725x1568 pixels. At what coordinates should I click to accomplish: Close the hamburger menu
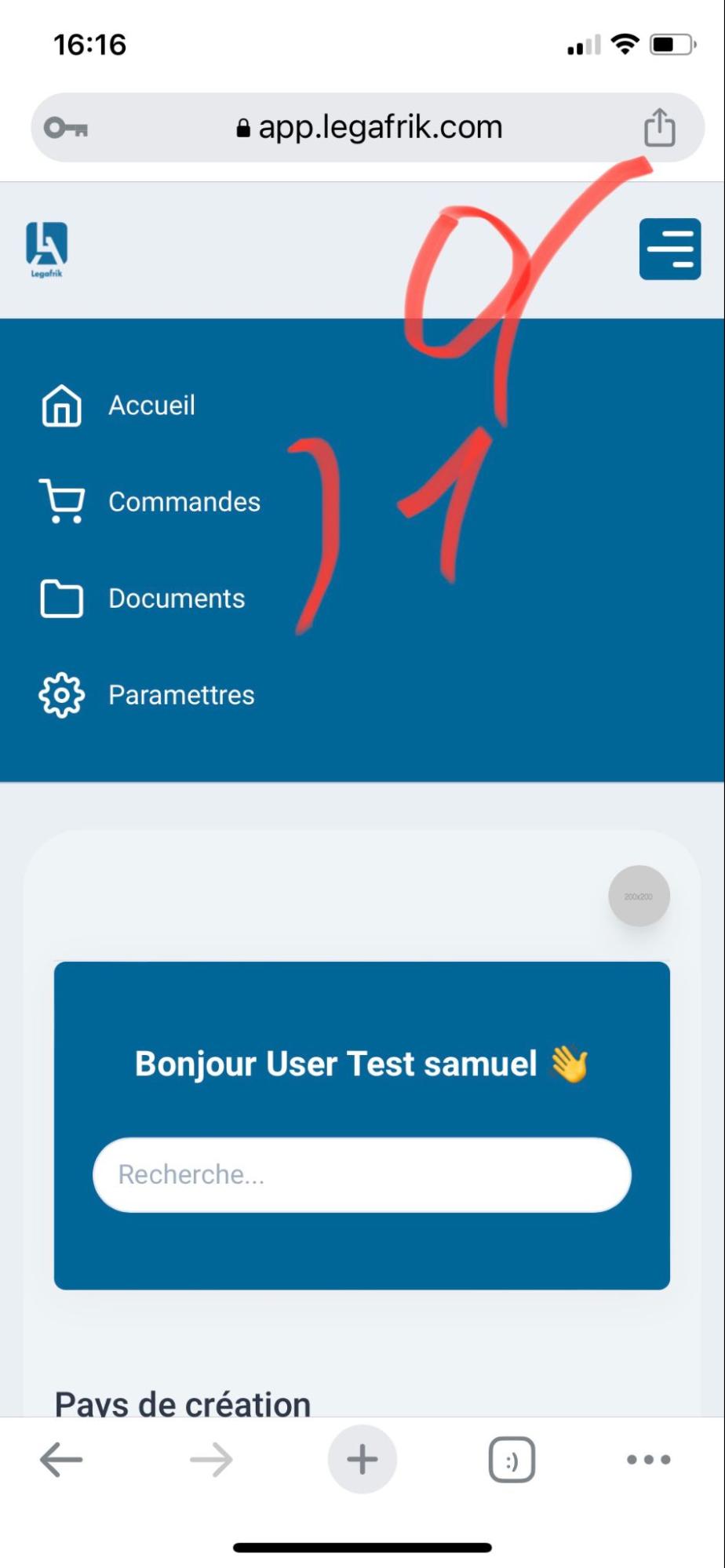tap(669, 249)
